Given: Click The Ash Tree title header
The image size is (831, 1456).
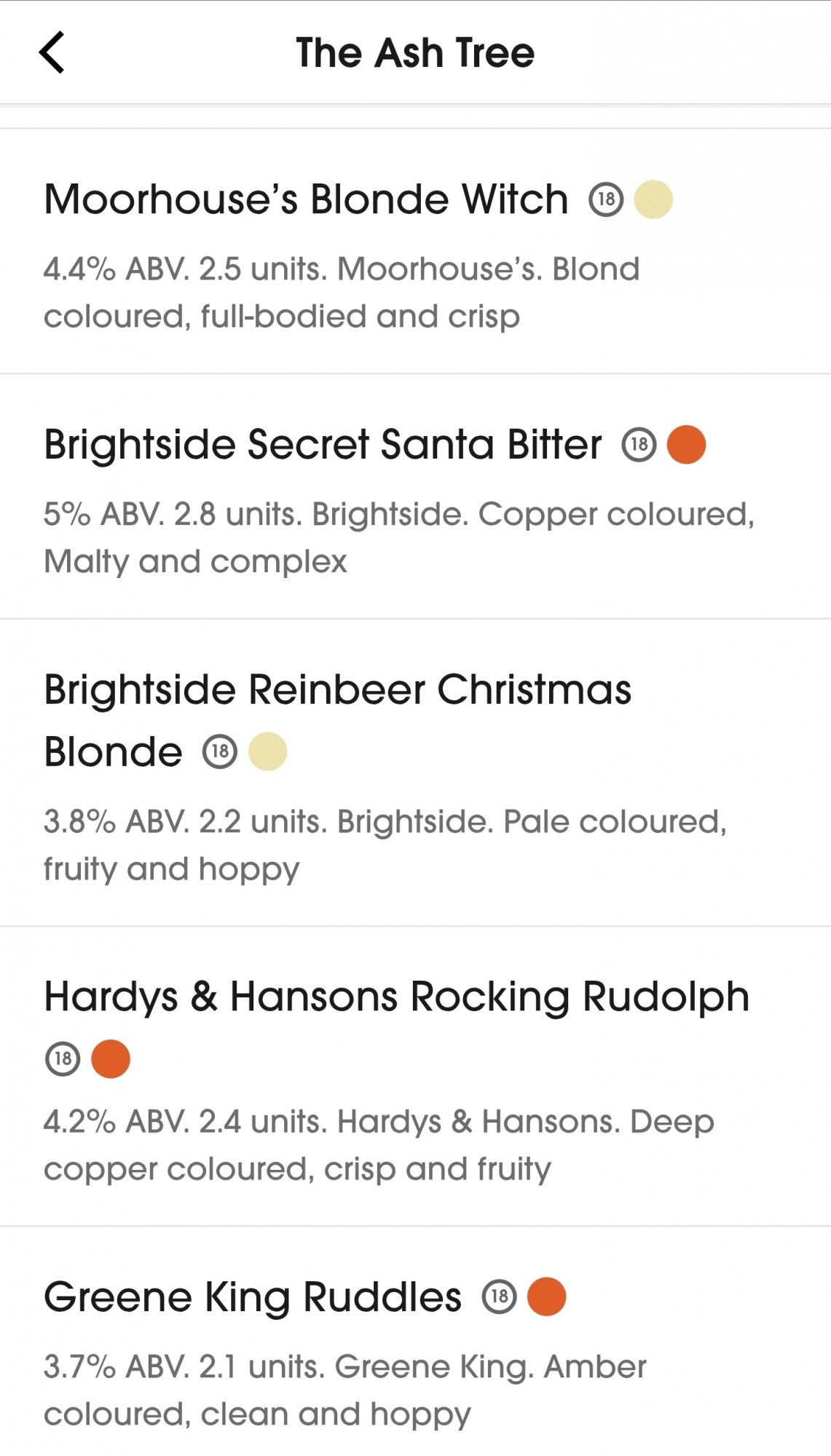Looking at the screenshot, I should tap(416, 52).
